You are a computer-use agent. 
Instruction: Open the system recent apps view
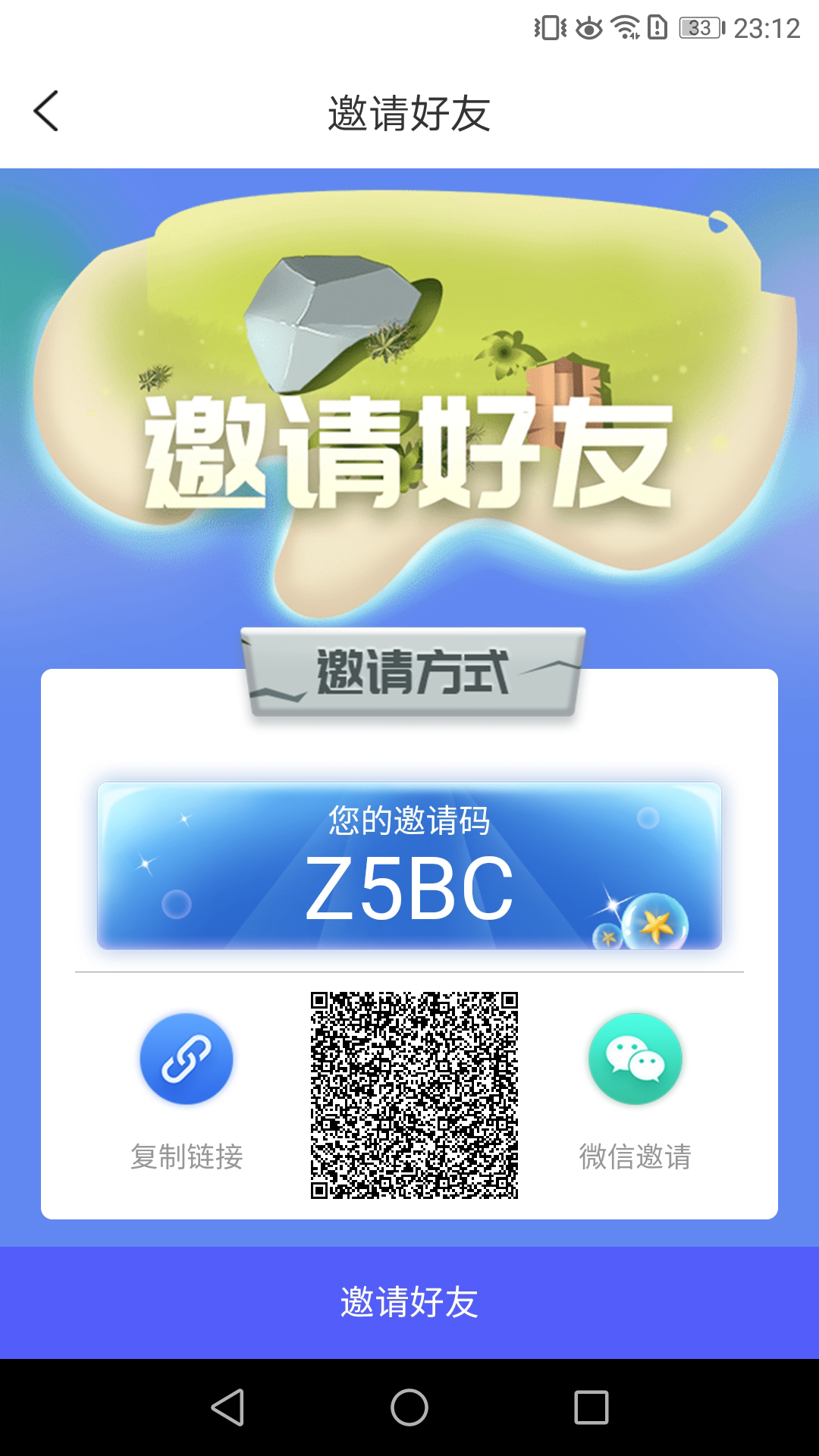point(591,1407)
